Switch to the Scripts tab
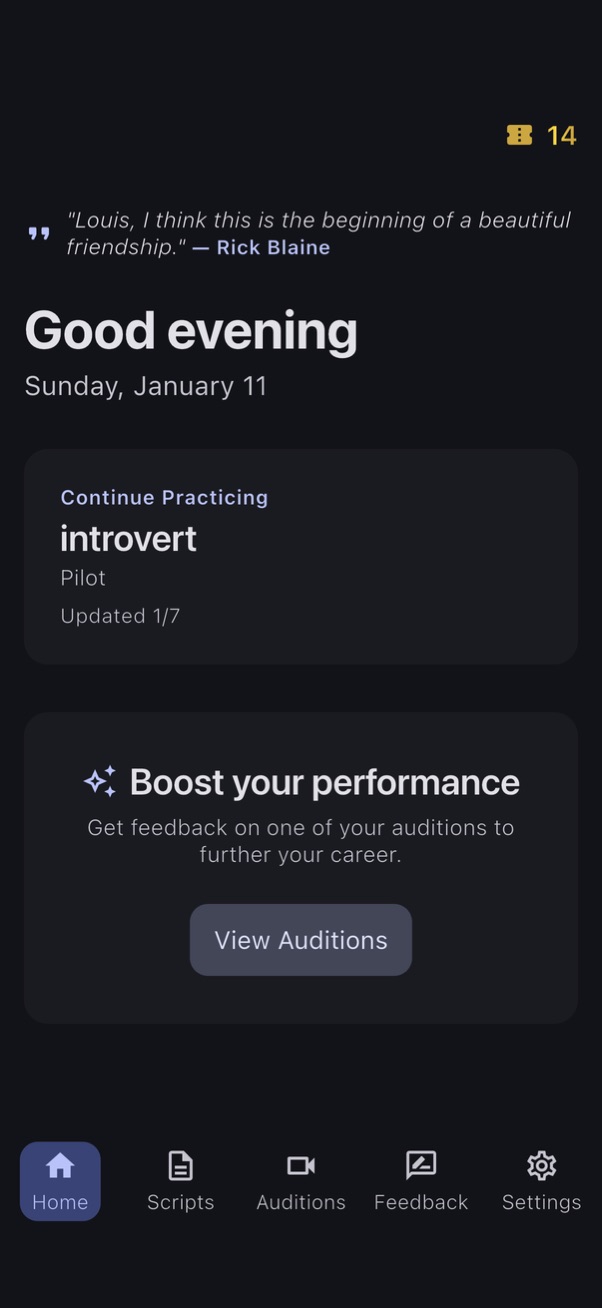 click(180, 1181)
